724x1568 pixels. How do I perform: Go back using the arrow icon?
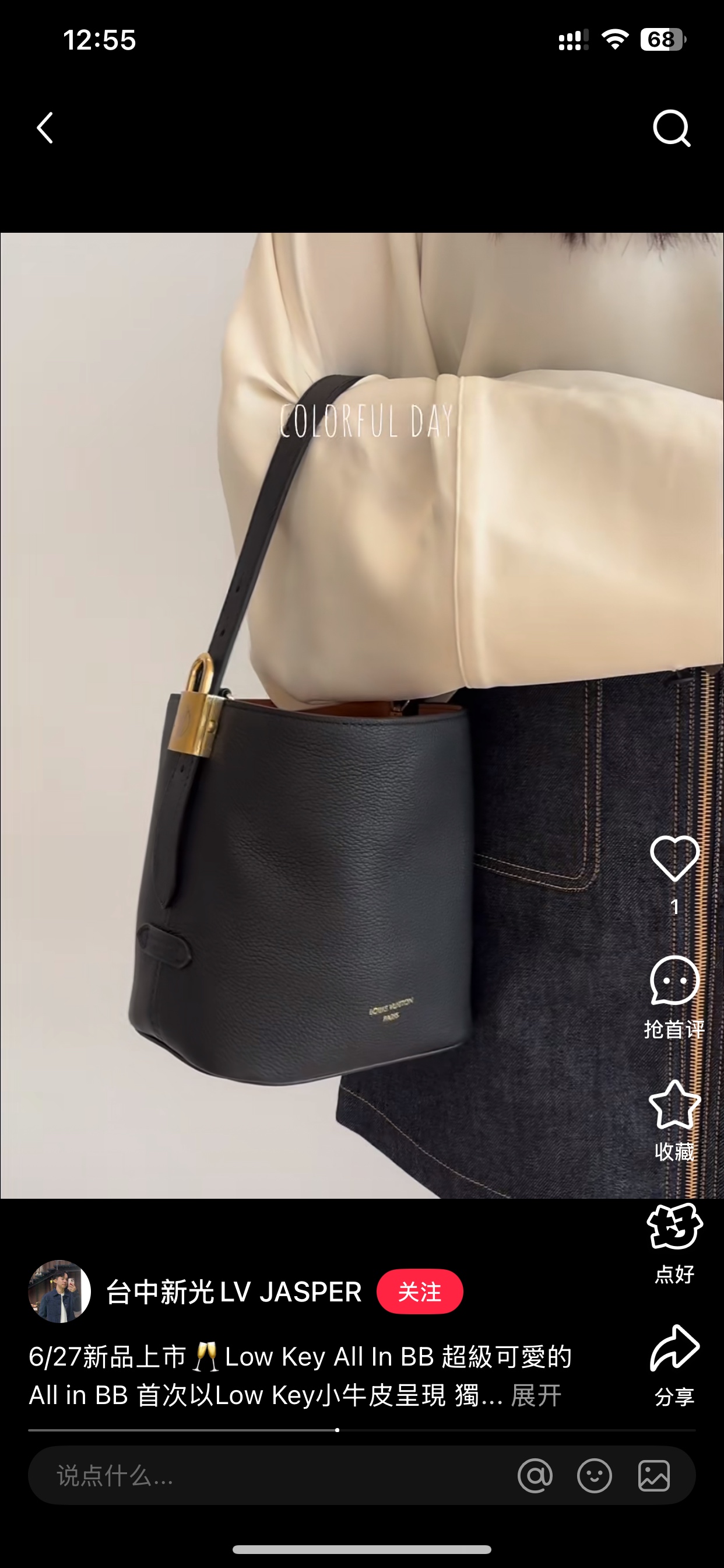coord(45,128)
